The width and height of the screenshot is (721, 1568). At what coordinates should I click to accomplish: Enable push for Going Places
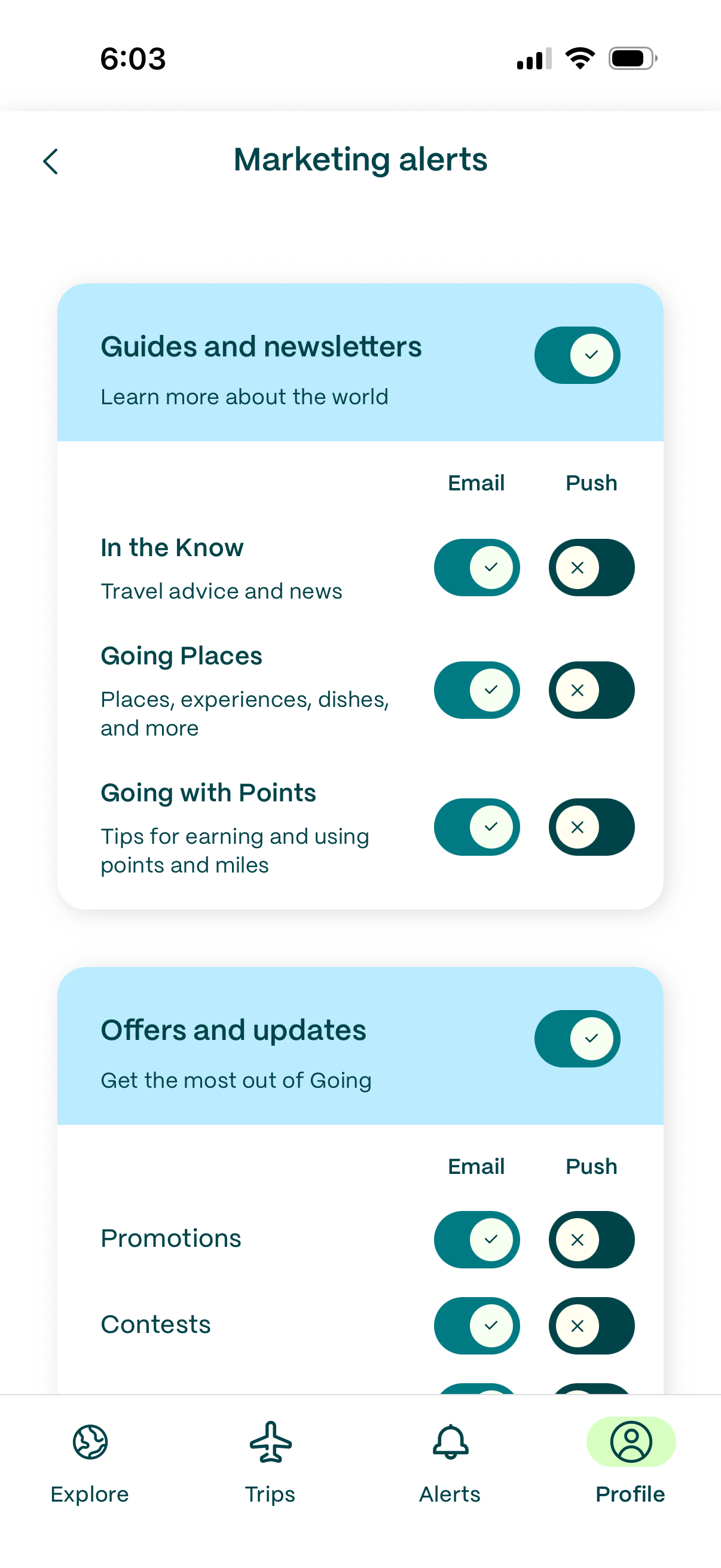point(591,690)
